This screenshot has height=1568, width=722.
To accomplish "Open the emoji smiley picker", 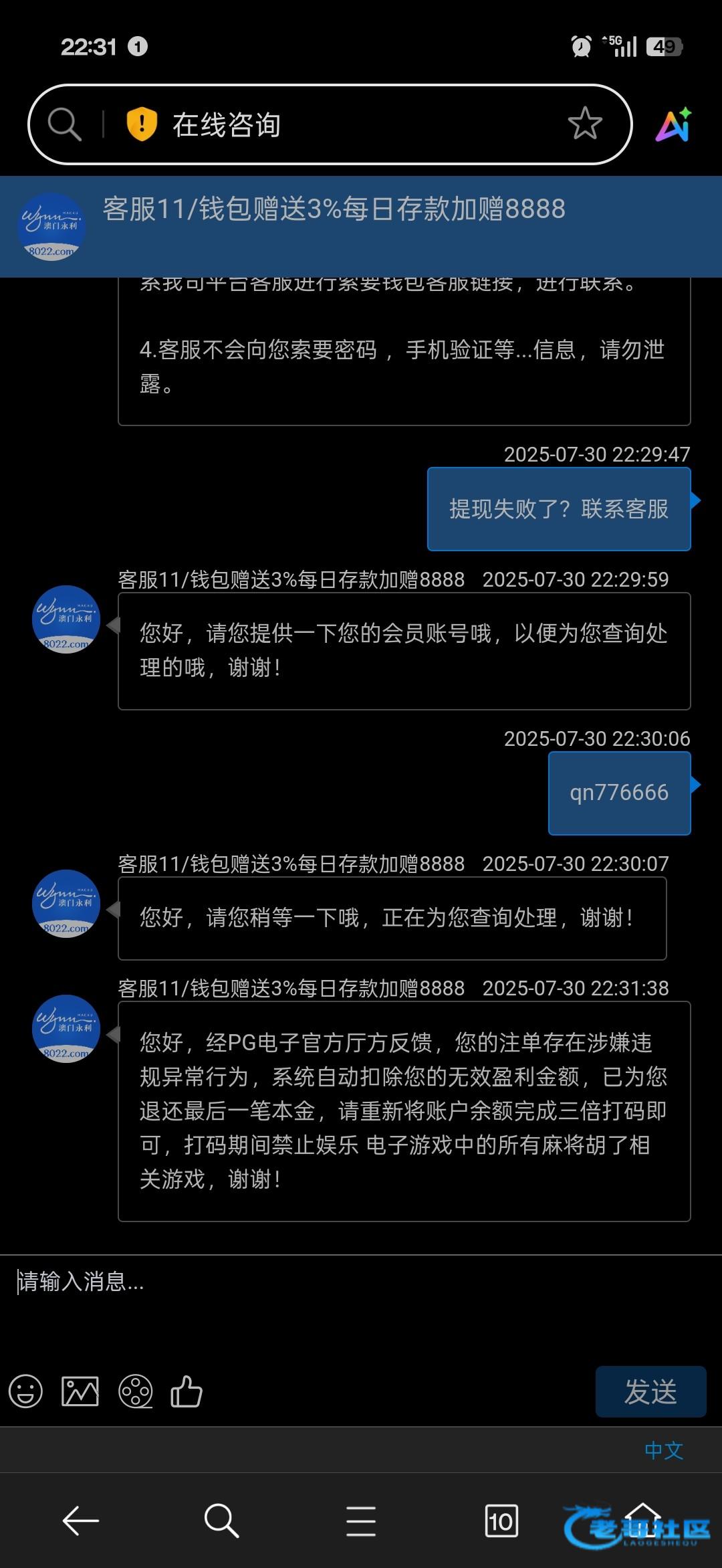I will click(x=25, y=1391).
